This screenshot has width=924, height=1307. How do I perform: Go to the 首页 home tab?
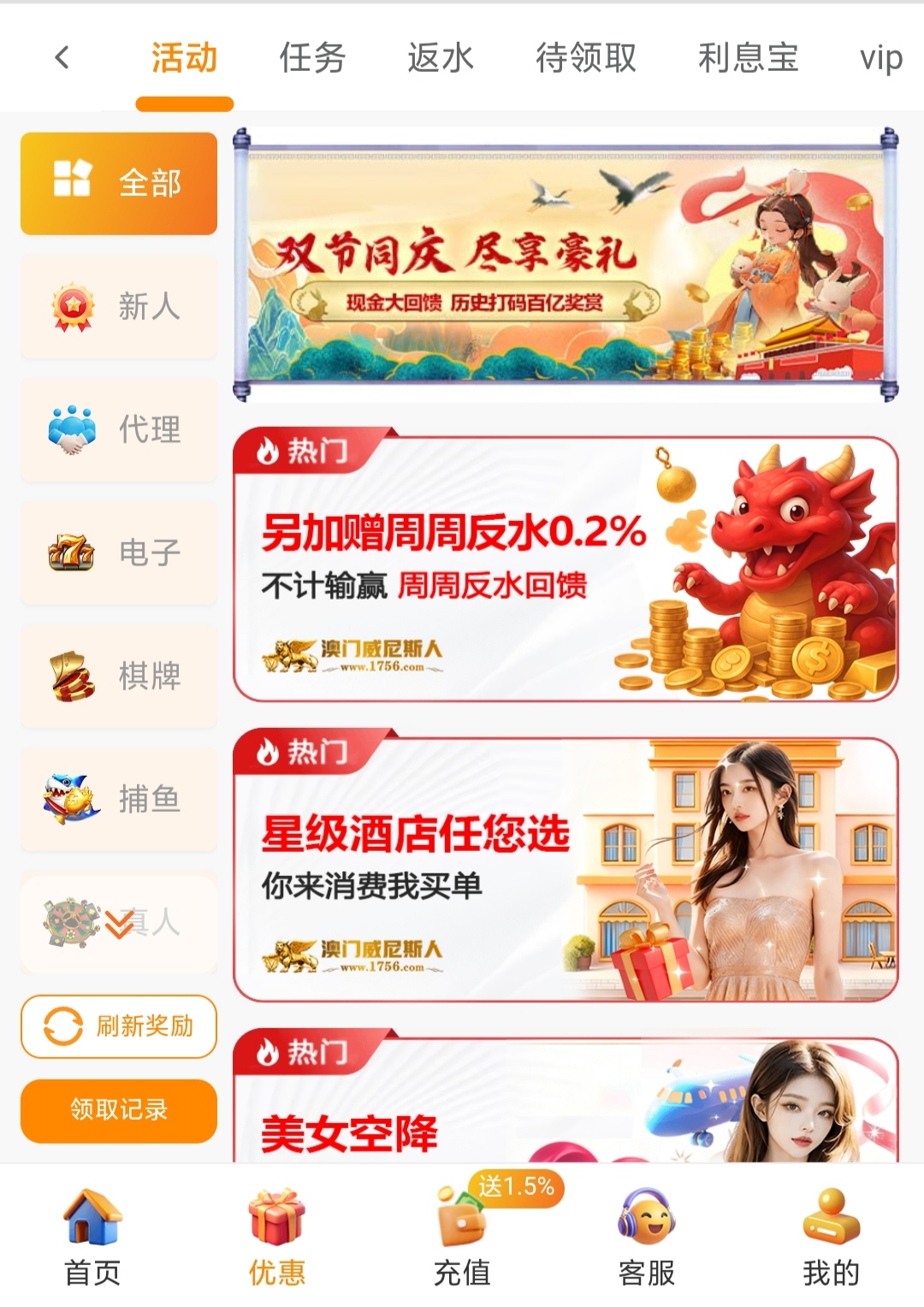pyautogui.click(x=92, y=1237)
